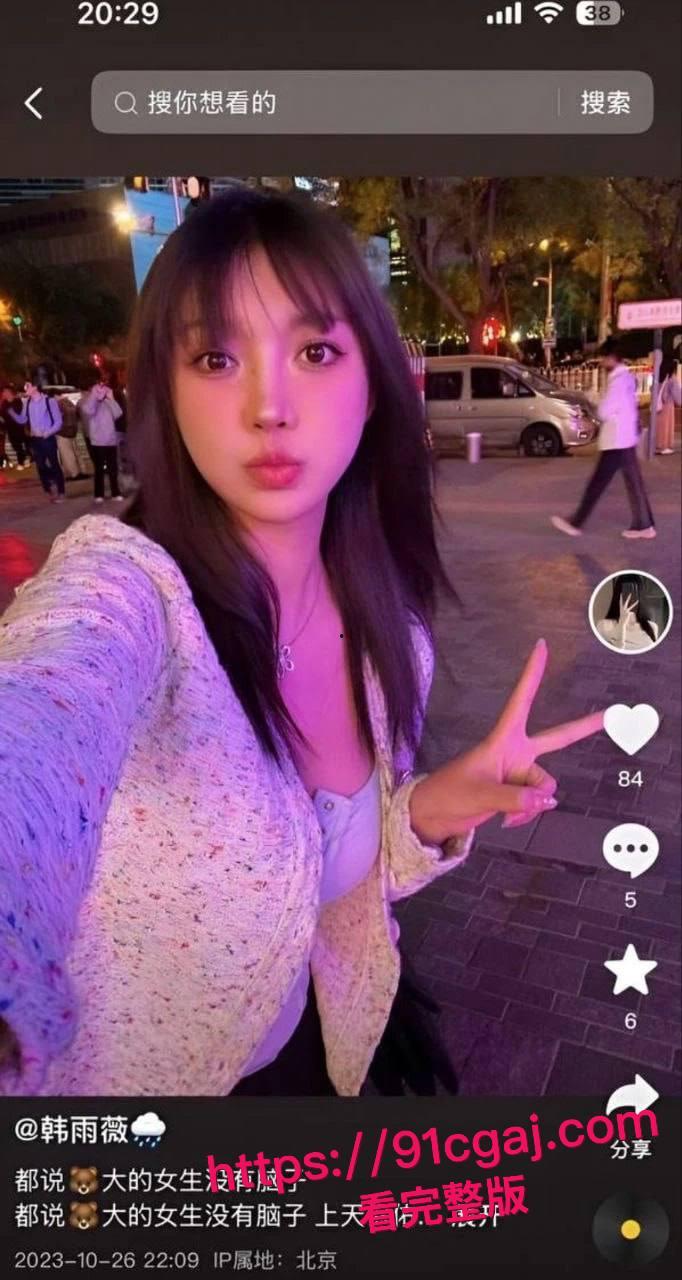Open the comments bubble

tap(631, 852)
